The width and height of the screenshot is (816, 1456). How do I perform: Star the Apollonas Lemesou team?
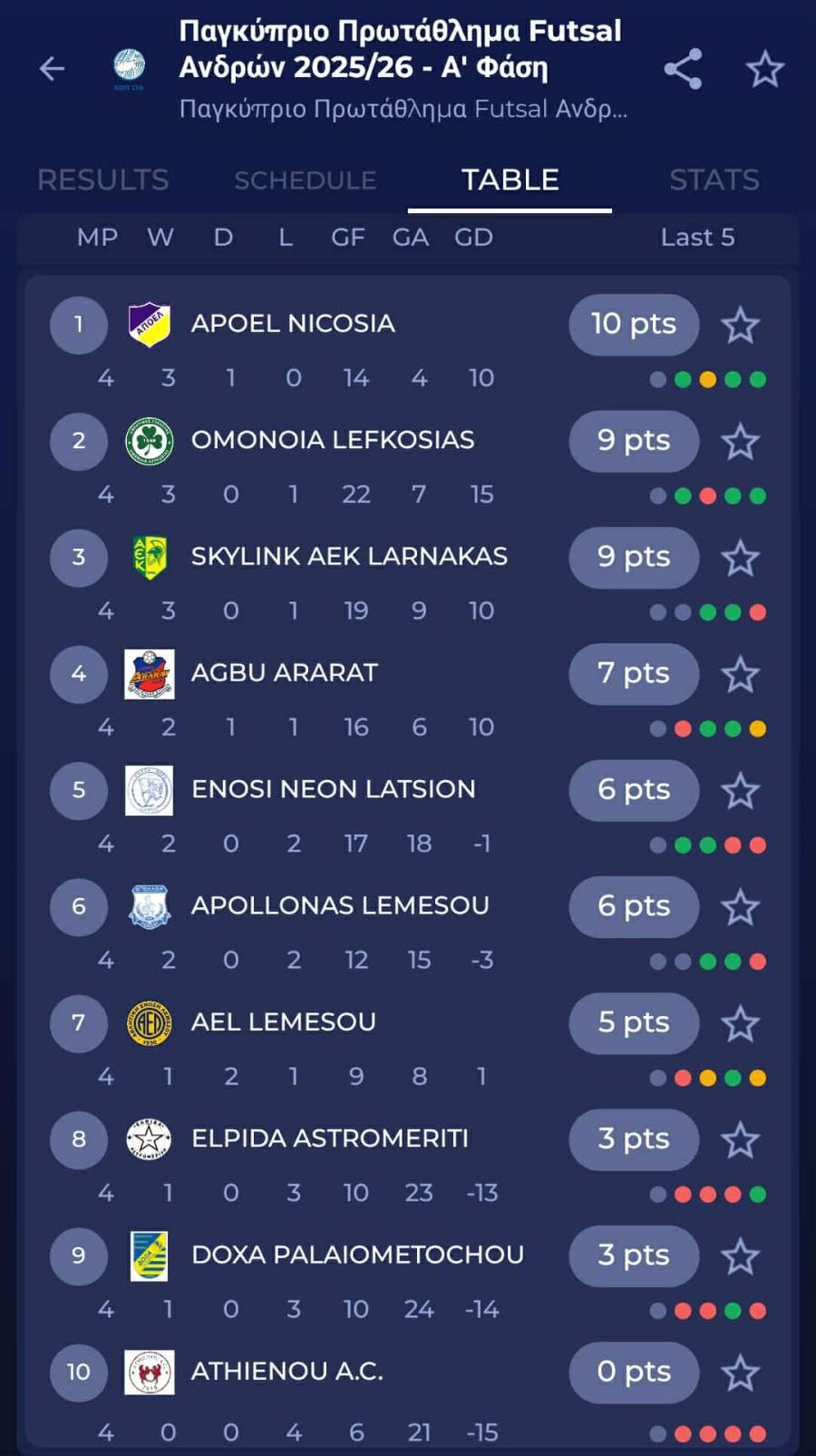point(740,907)
